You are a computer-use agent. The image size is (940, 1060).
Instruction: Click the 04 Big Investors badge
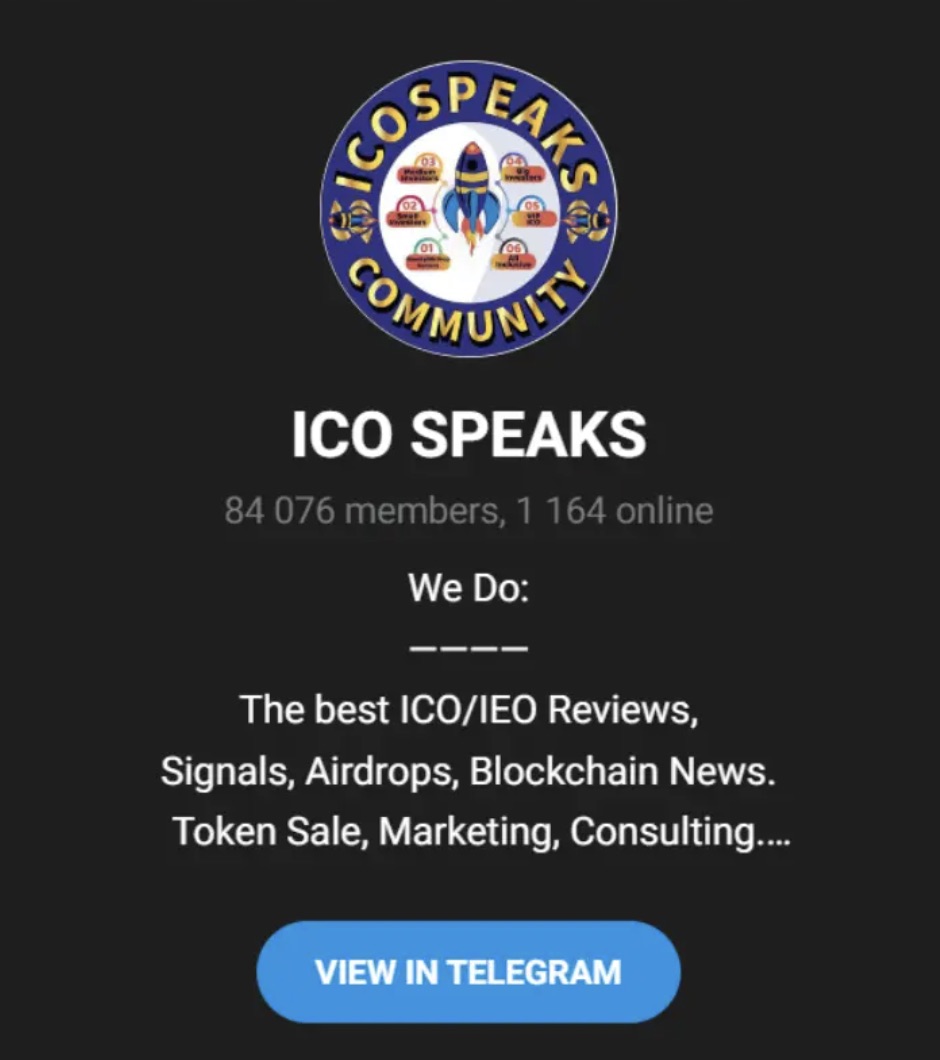coord(521,167)
